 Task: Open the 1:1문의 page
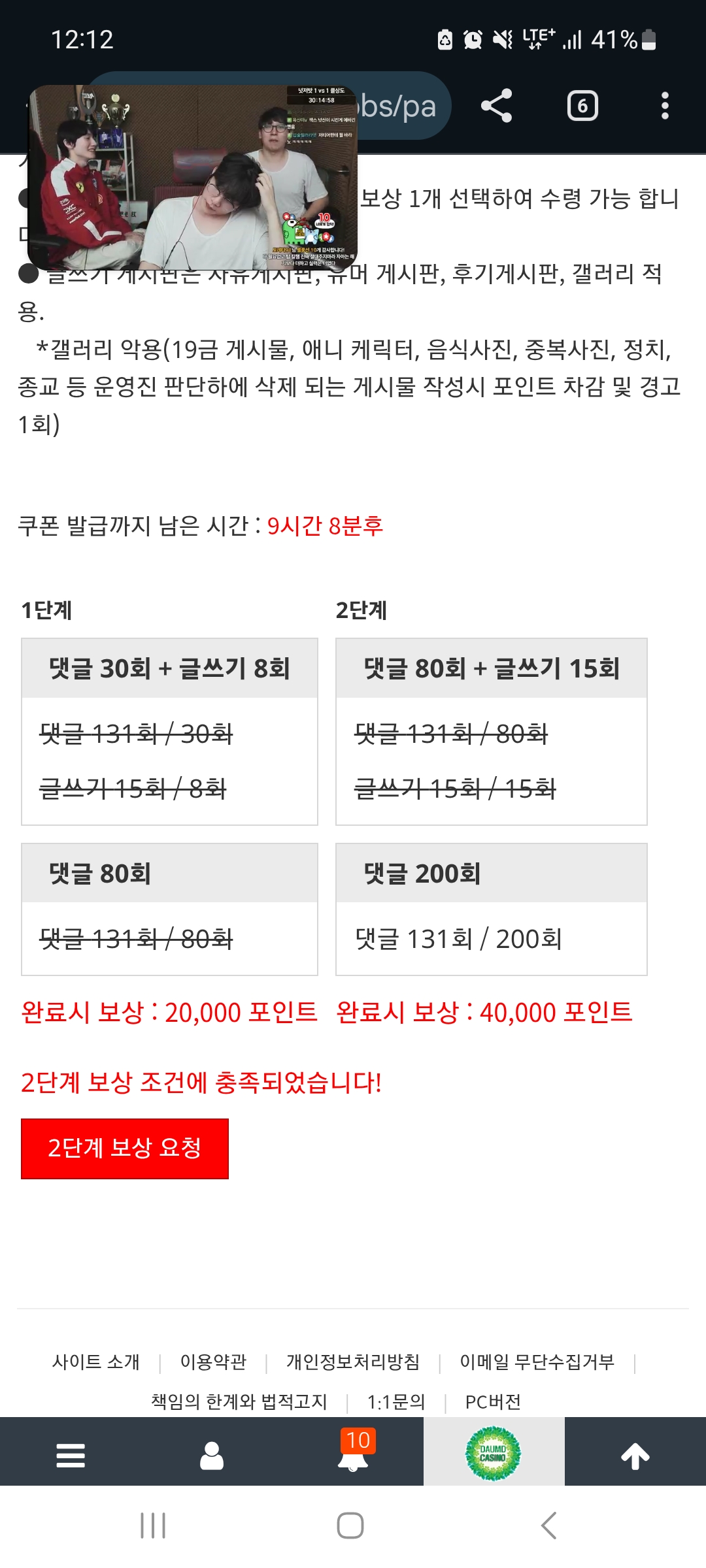pos(396,1401)
